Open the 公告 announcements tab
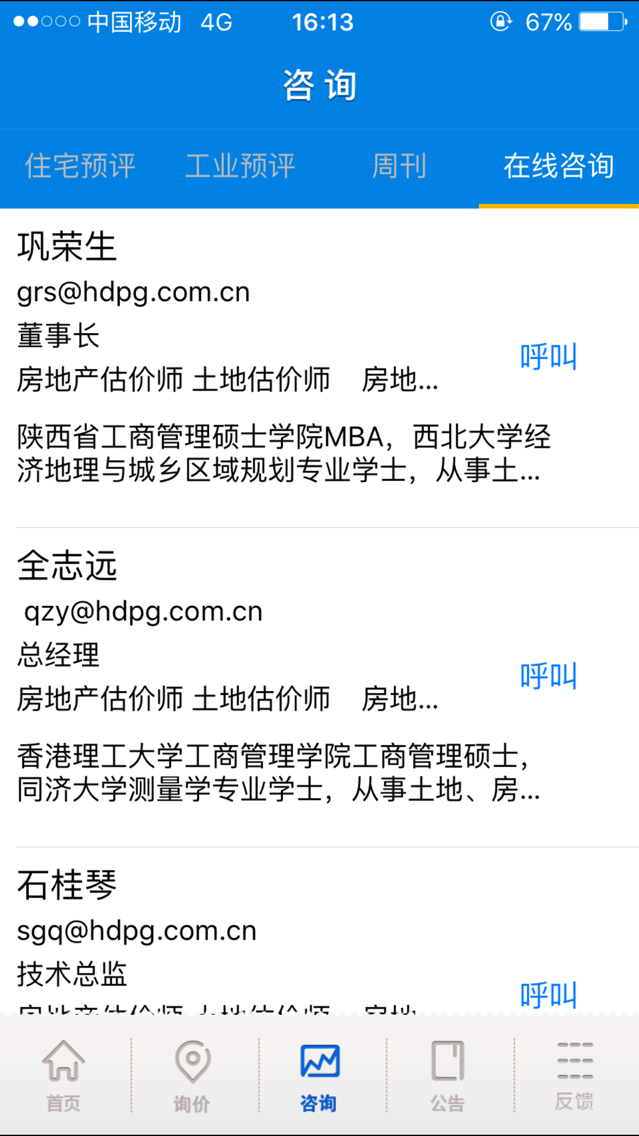 [x=448, y=1076]
